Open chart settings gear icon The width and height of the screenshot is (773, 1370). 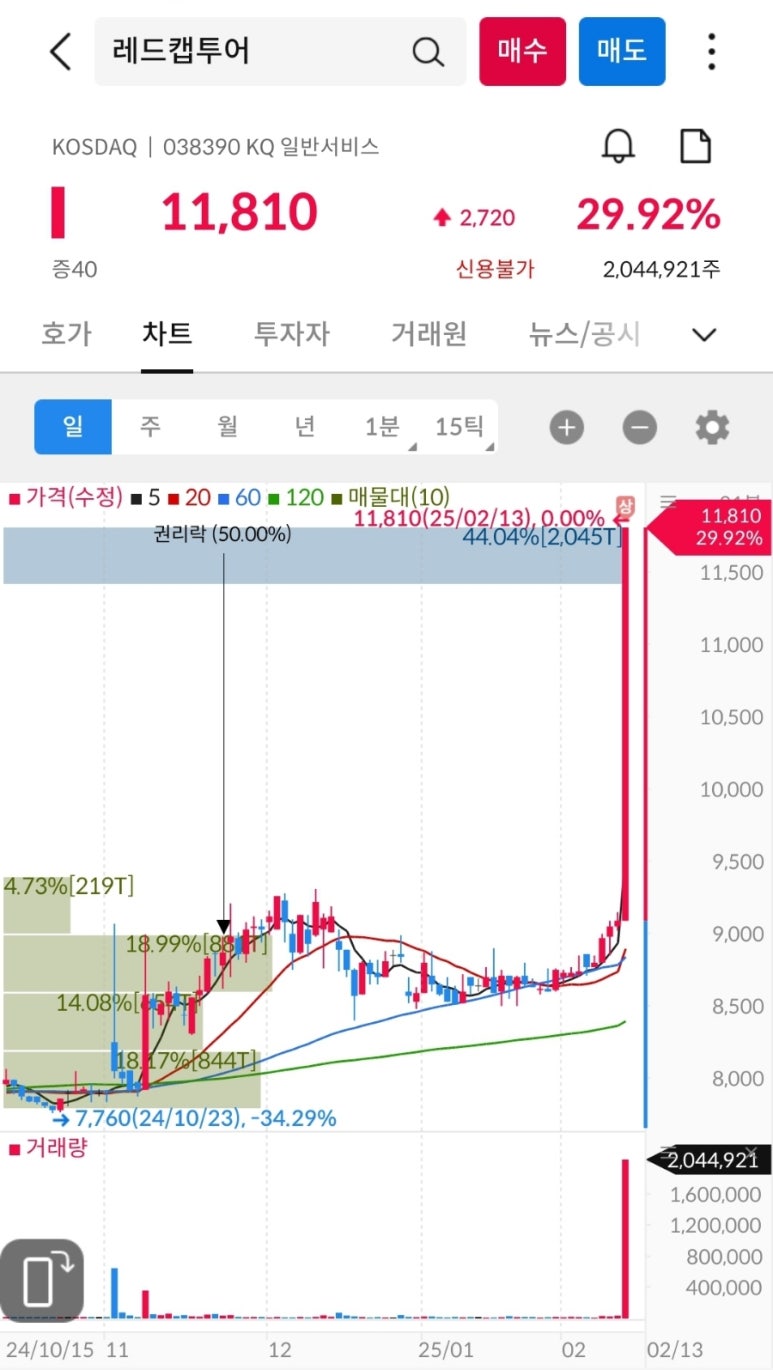(712, 428)
